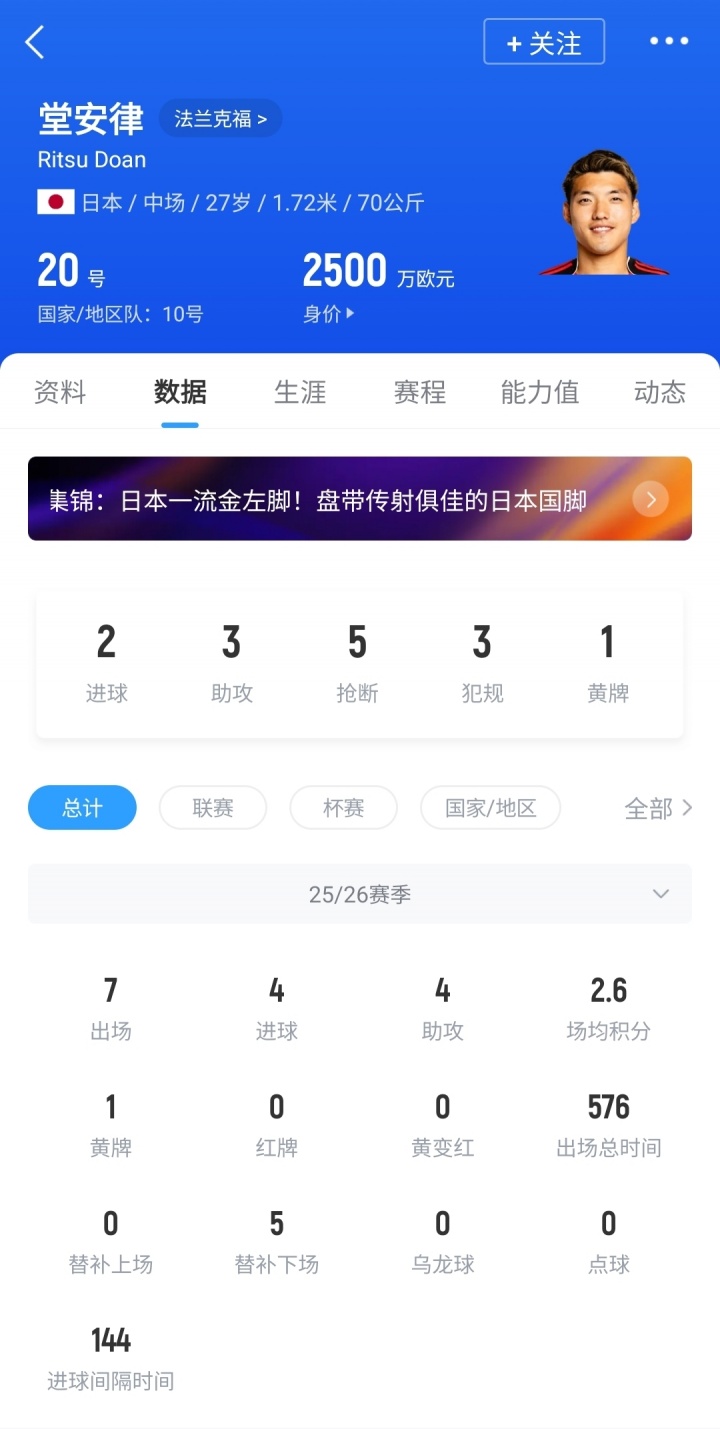Open the 赛程 tab
This screenshot has height=1429, width=720.
pos(420,392)
